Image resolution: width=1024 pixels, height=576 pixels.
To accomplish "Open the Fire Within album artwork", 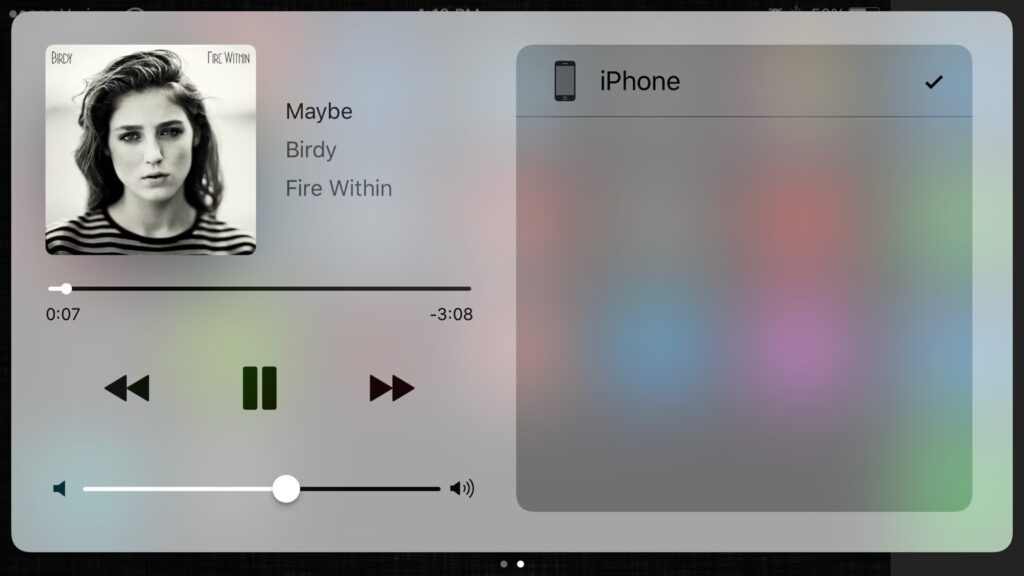I will point(151,150).
